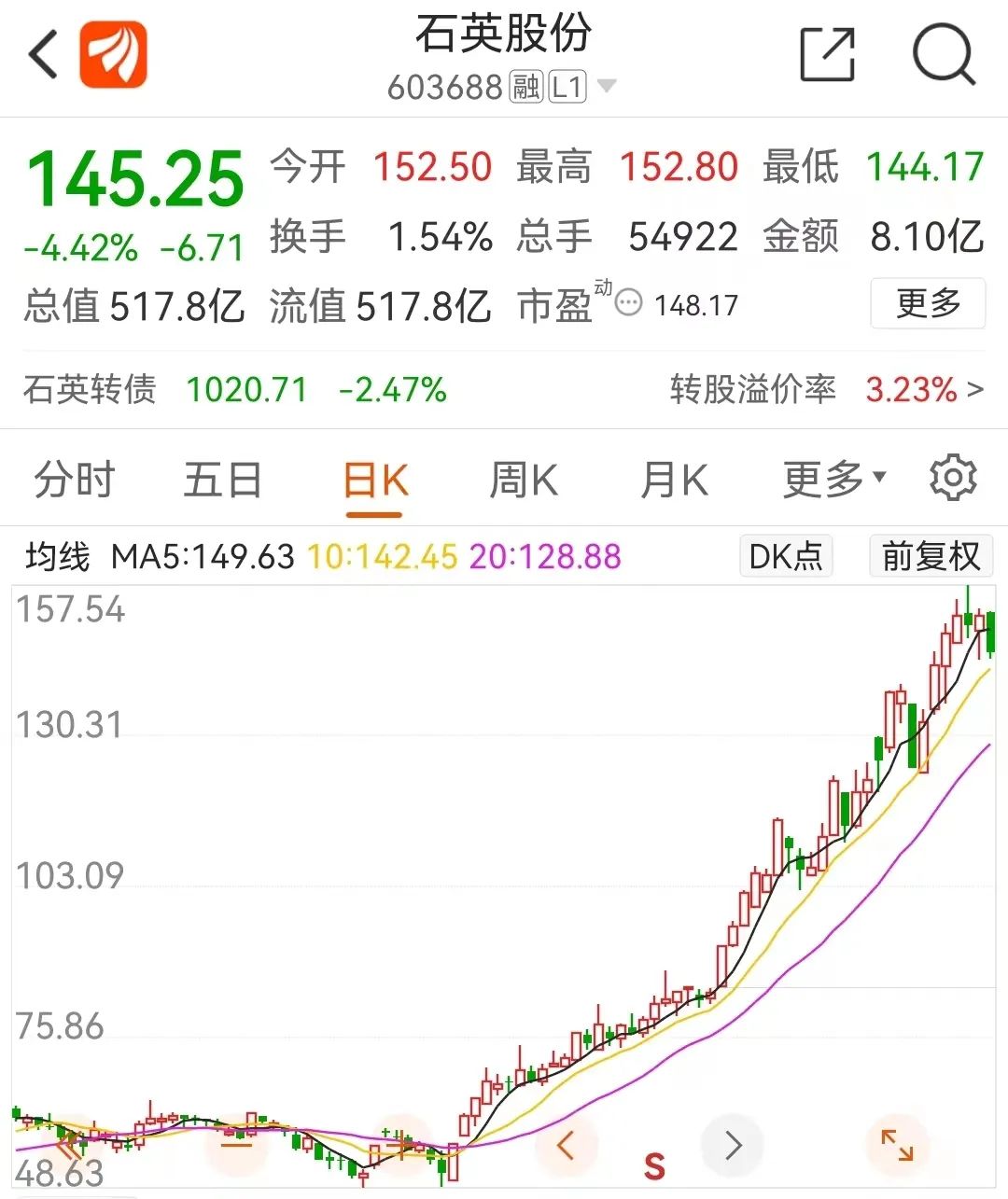Switch to the 月K tab
Screen dimensions: 1008x1199
coord(674,481)
